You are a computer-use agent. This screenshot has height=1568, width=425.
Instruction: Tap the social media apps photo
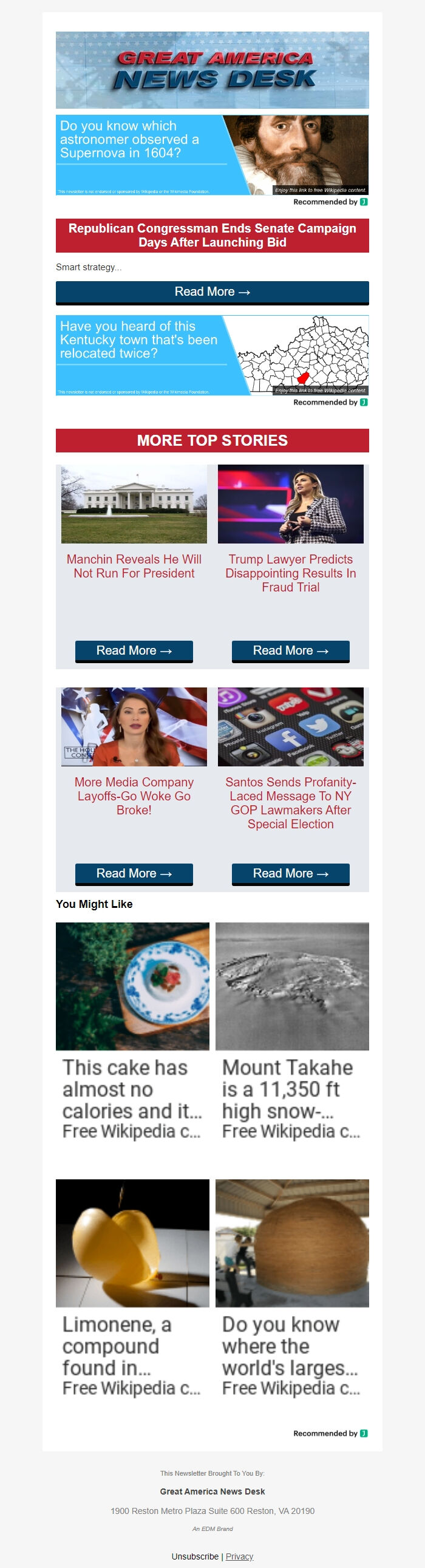click(x=290, y=727)
